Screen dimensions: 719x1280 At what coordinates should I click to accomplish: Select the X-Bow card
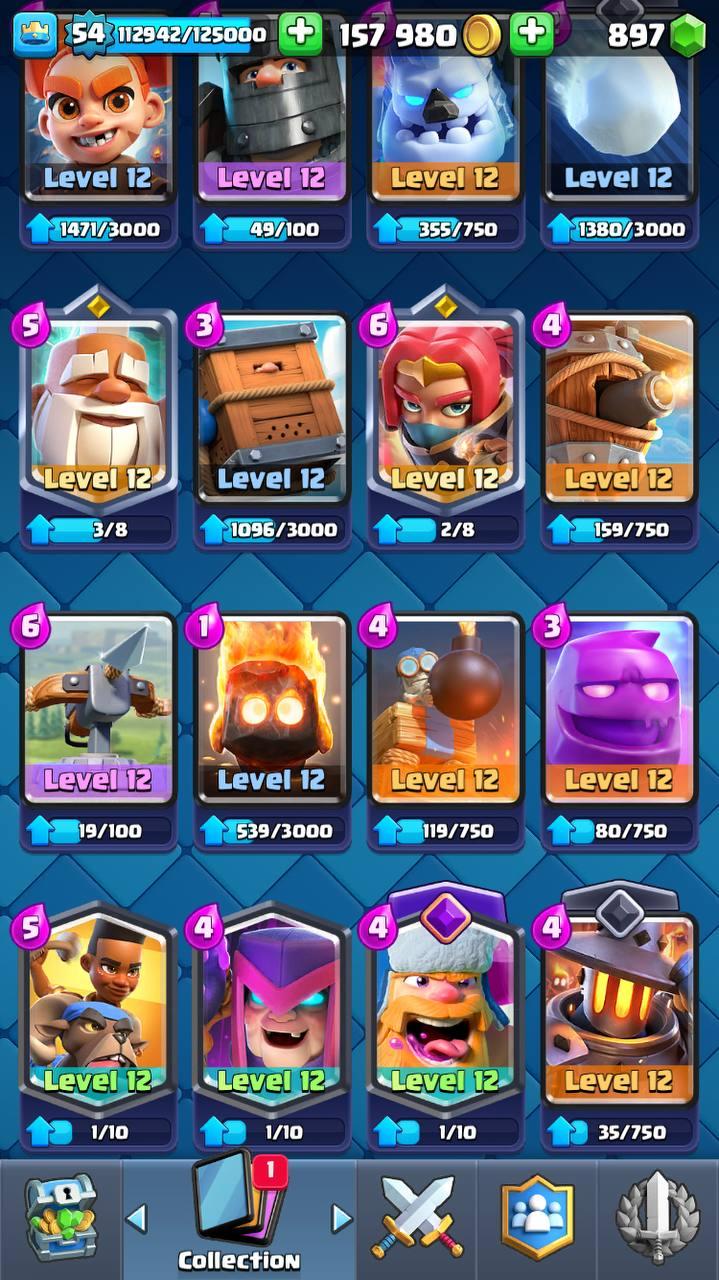tap(98, 710)
